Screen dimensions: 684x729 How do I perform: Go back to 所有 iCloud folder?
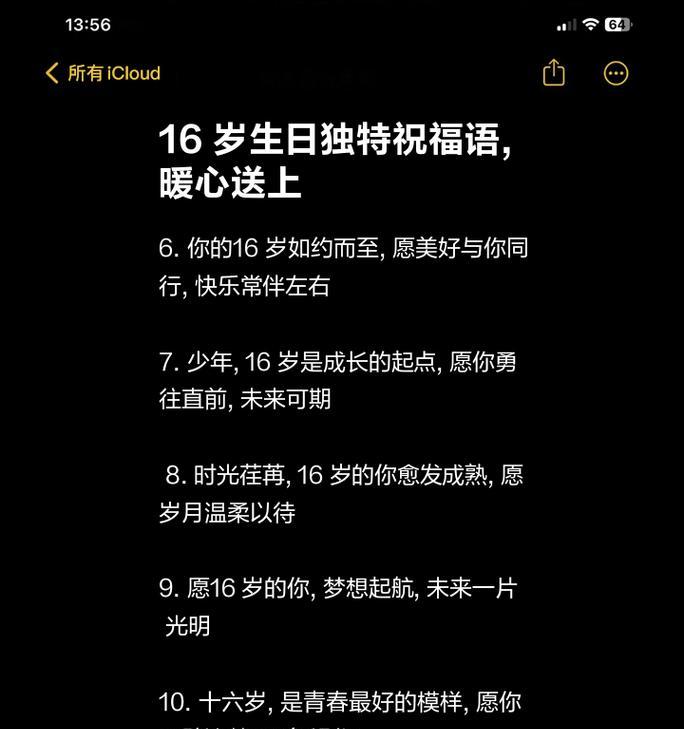click(x=102, y=73)
